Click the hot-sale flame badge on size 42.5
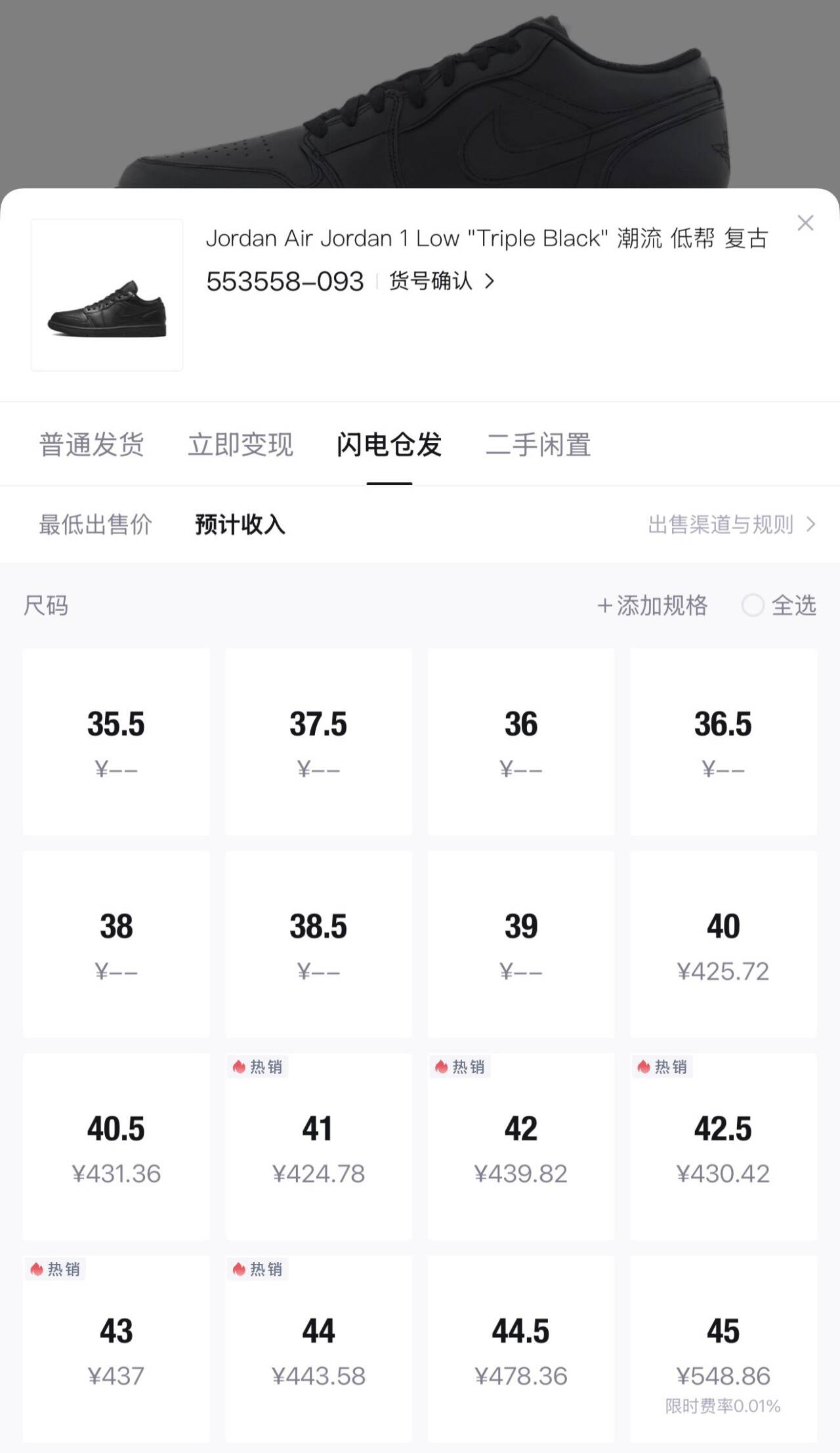840x1453 pixels. tap(644, 1068)
